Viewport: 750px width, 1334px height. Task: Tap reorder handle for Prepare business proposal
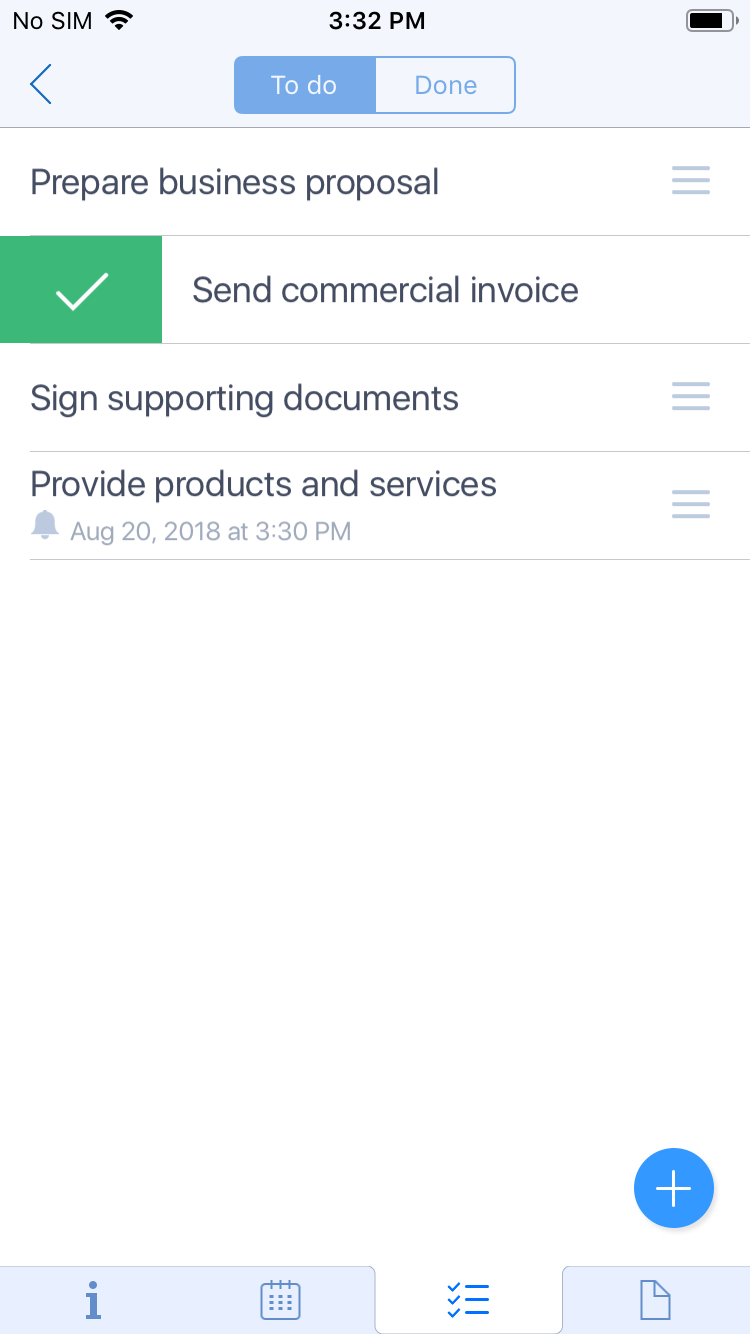tap(691, 180)
